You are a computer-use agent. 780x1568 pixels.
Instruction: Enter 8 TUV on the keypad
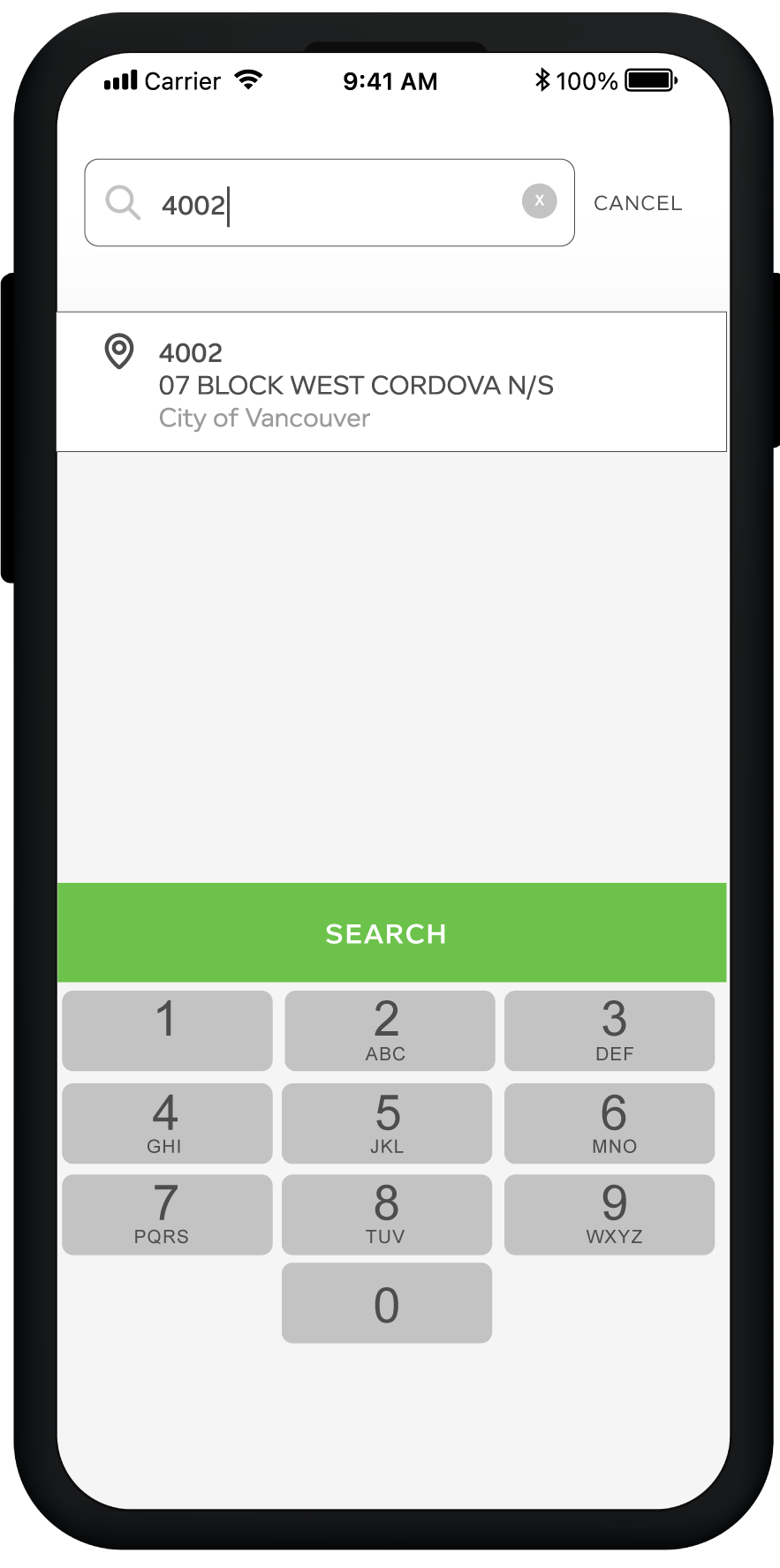click(387, 1214)
